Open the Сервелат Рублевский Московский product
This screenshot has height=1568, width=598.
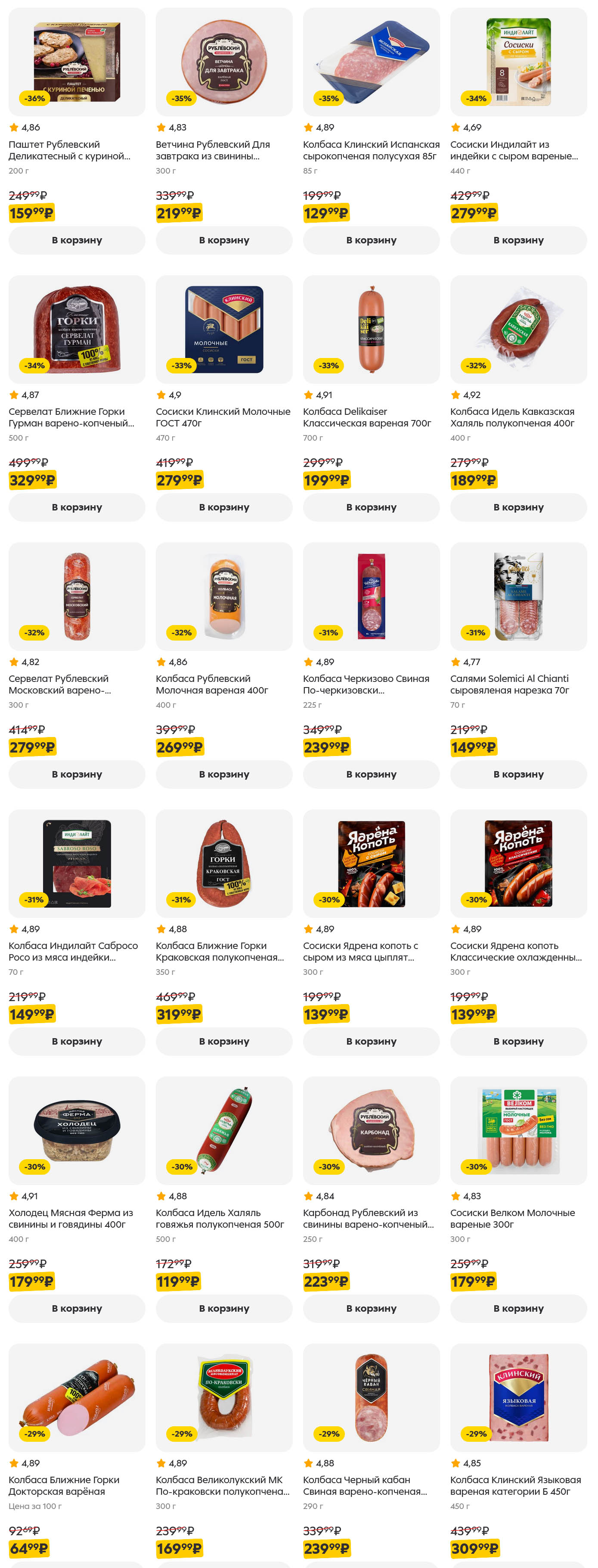point(77,597)
